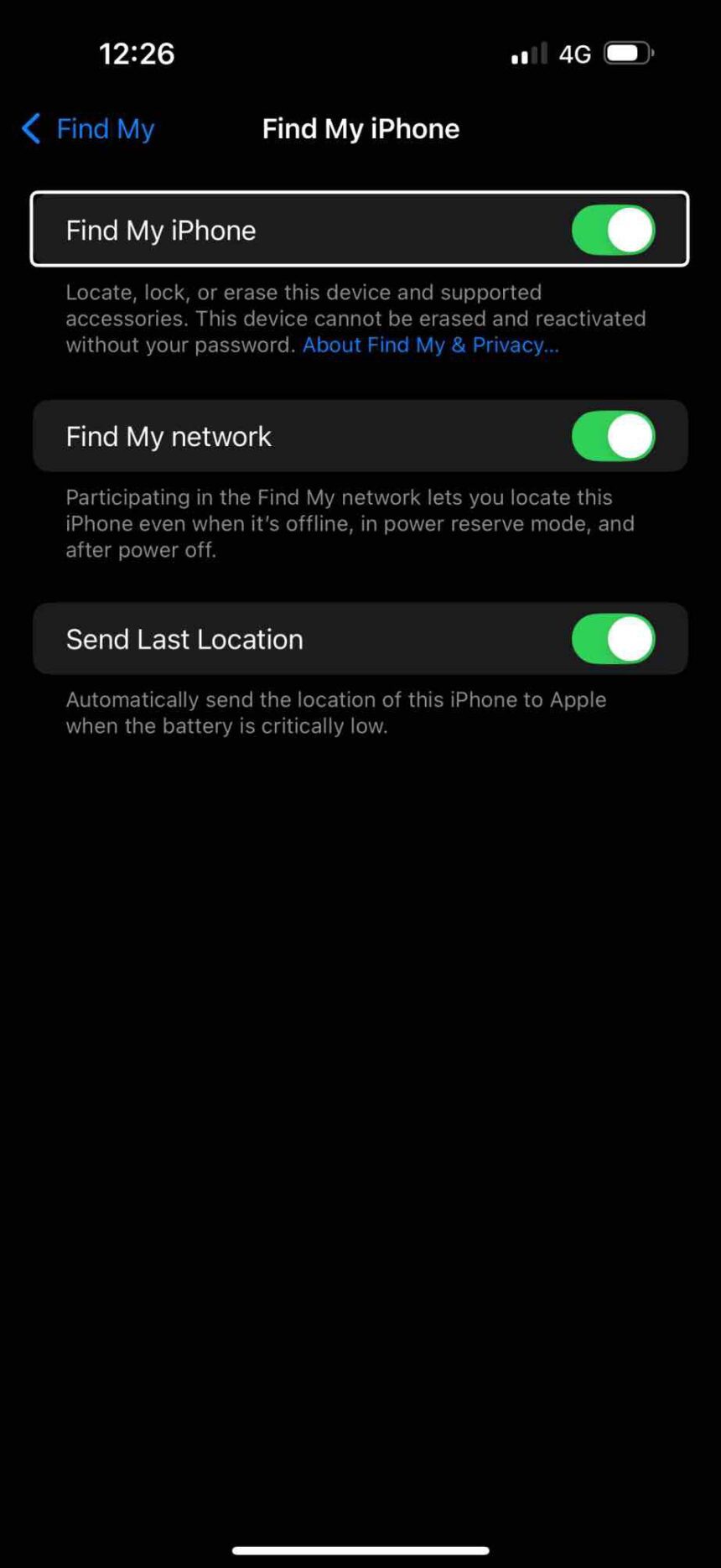Disable the Find My iPhone toggle

(x=615, y=230)
